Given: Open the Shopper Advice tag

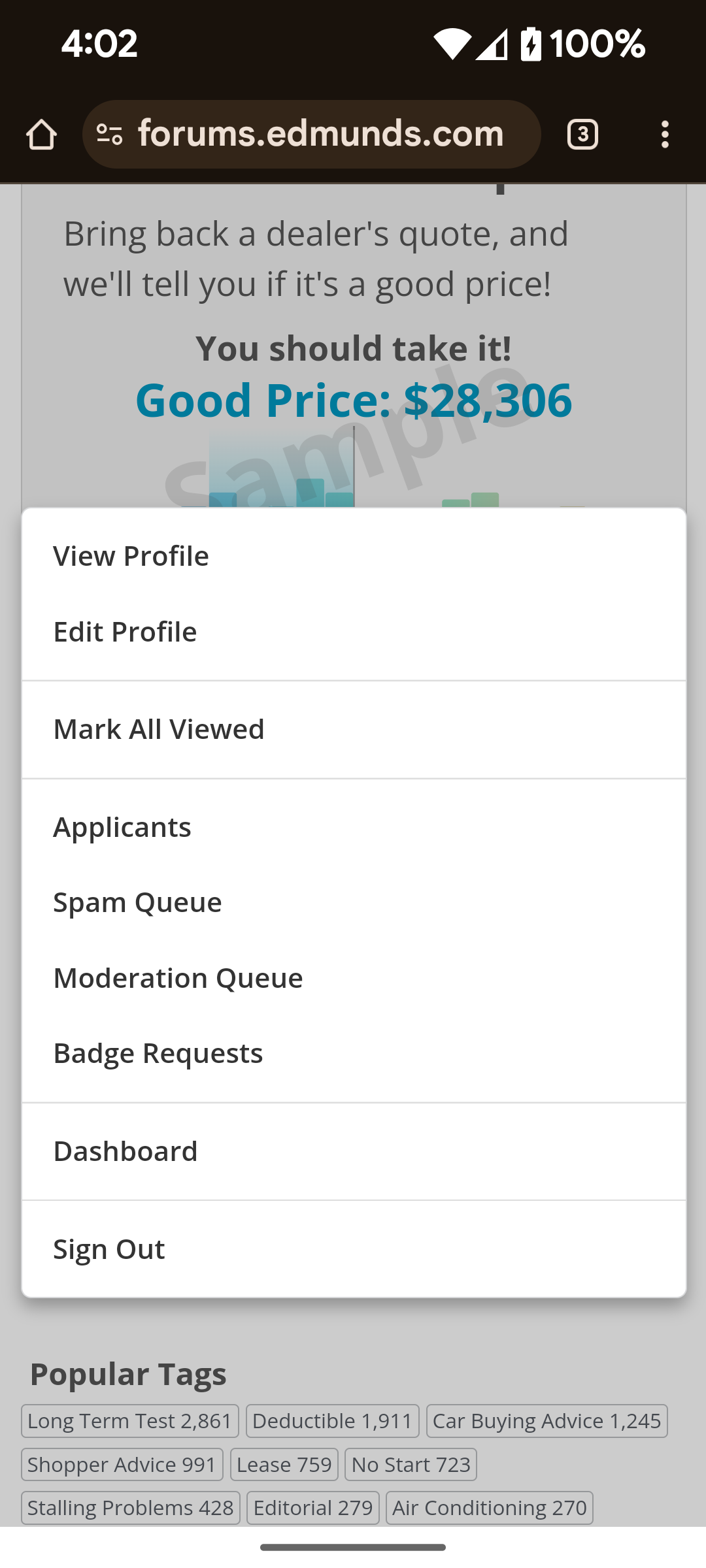Looking at the screenshot, I should [x=122, y=1465].
